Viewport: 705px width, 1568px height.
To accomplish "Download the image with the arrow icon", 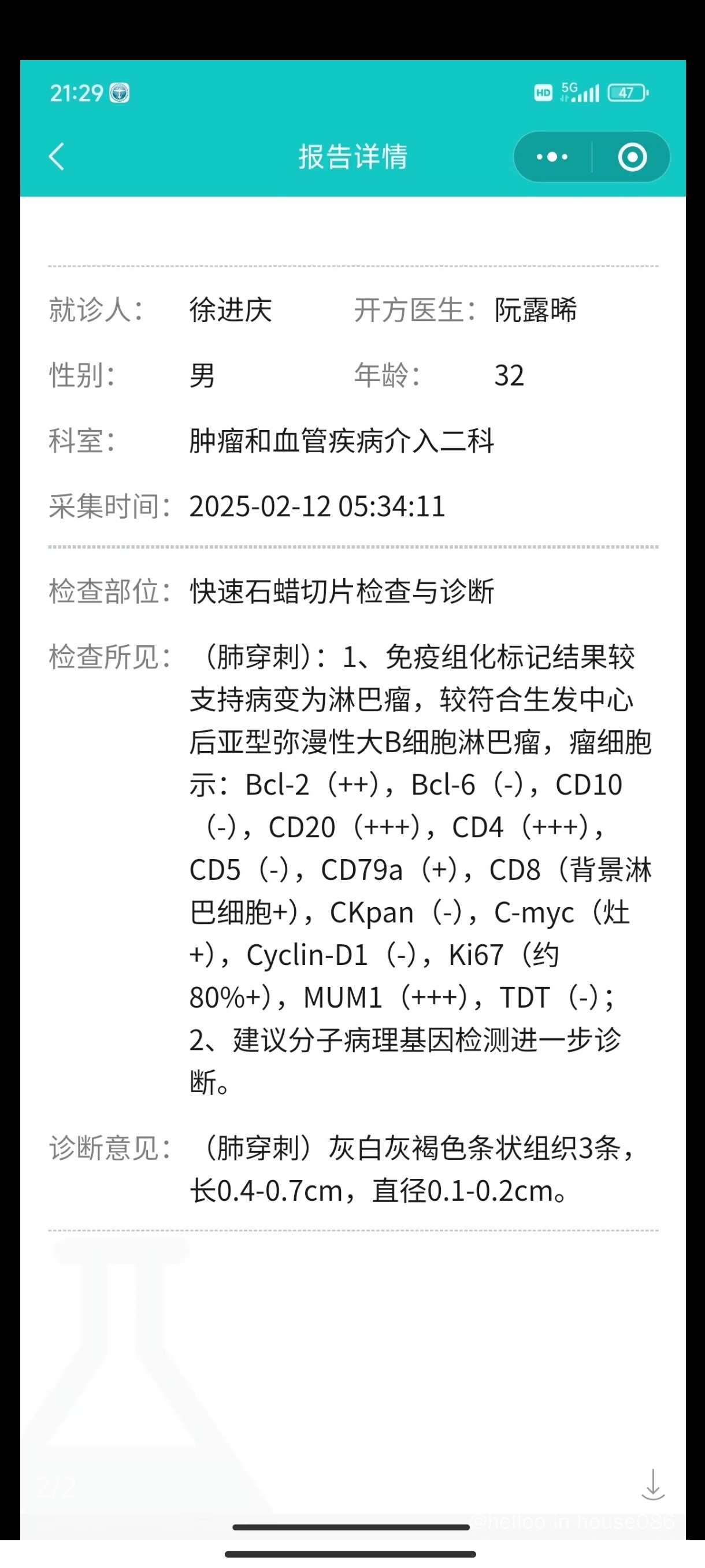I will [x=652, y=1485].
